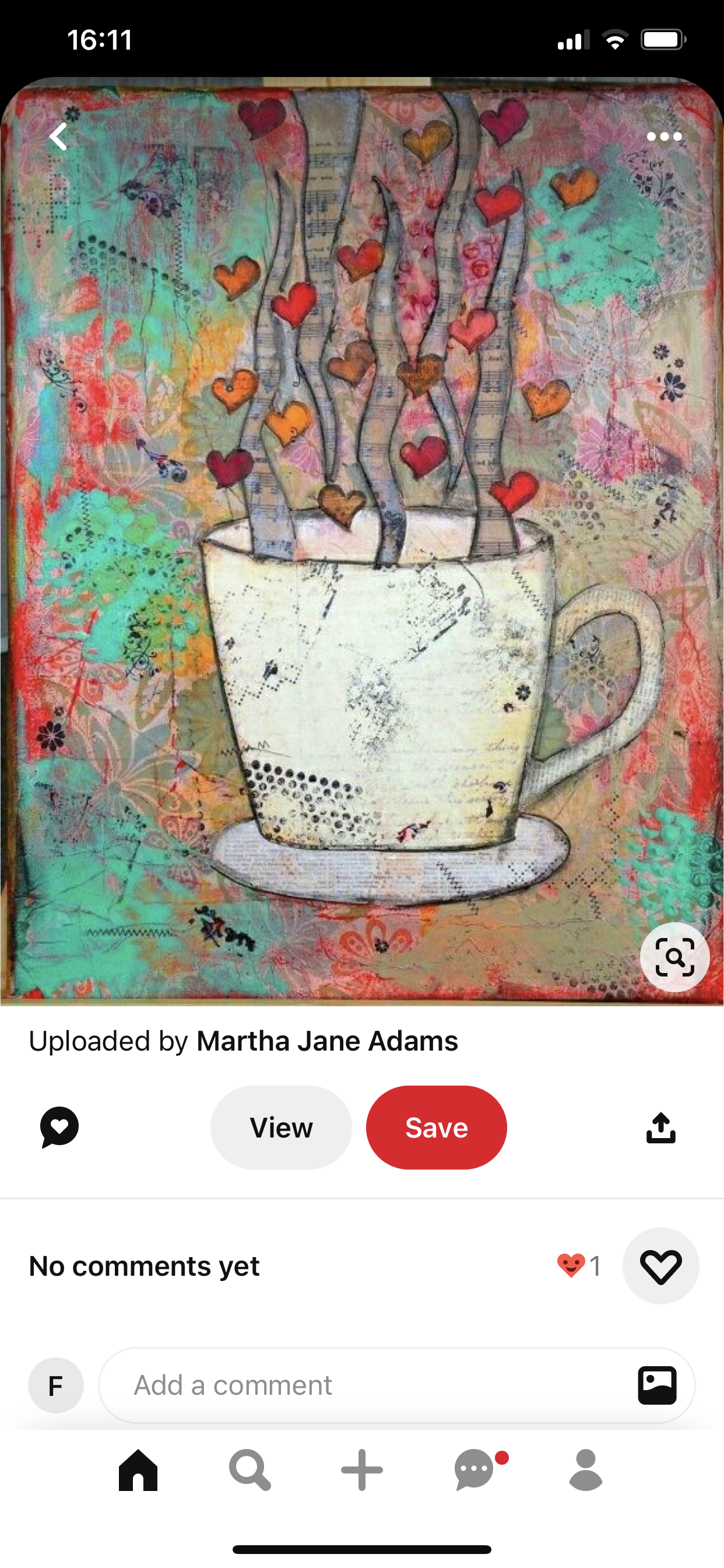
Task: Create a new pin with plus
Action: coord(362,1471)
